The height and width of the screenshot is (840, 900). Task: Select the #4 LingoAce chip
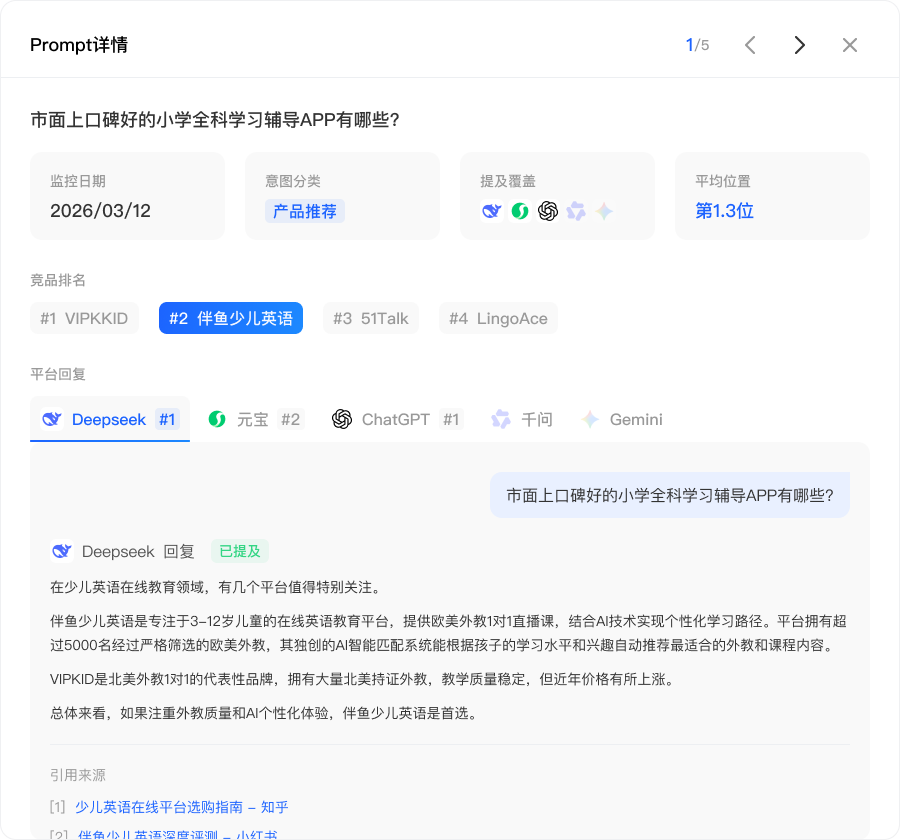498,318
